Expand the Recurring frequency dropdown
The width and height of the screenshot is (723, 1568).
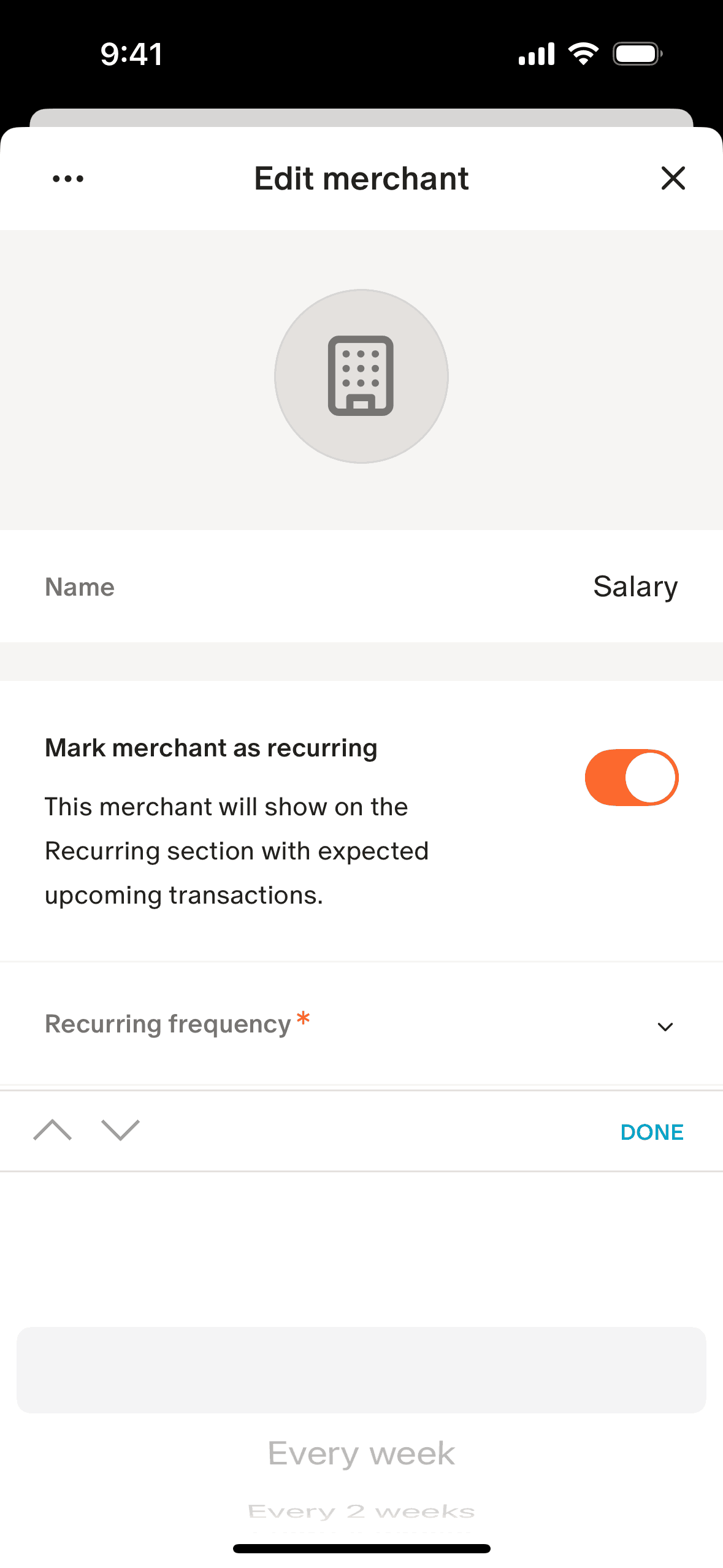pyautogui.click(x=665, y=1026)
